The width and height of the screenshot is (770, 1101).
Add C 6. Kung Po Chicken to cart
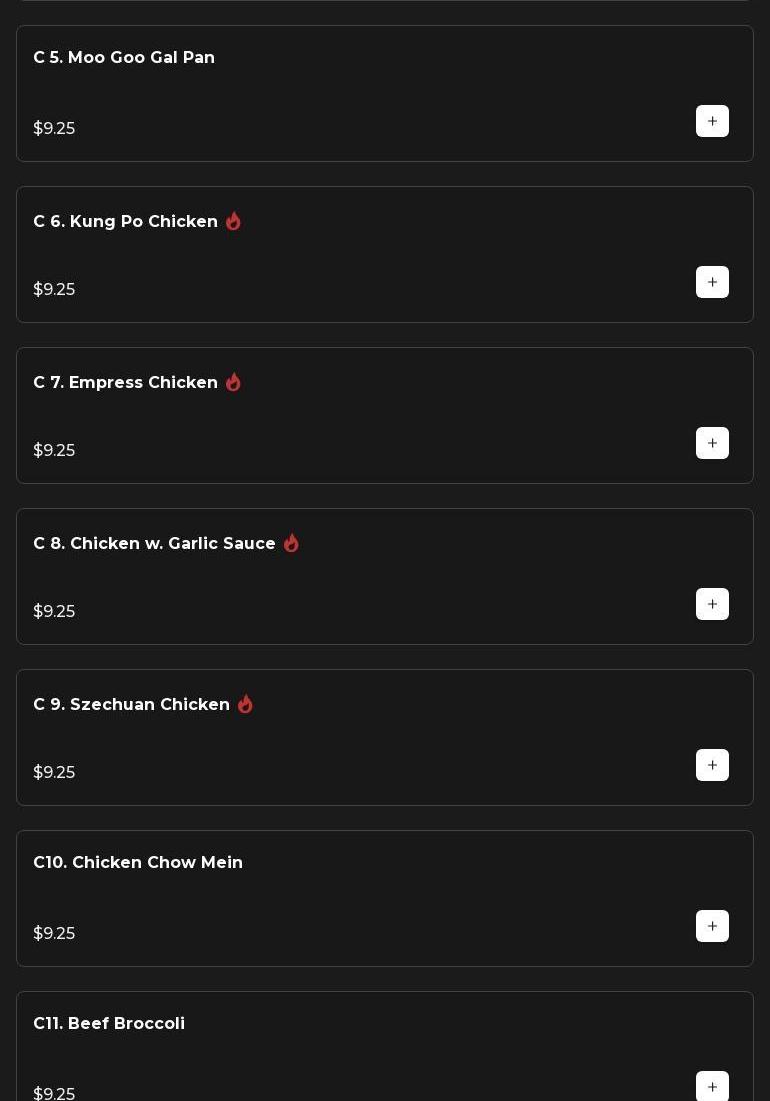tap(712, 282)
